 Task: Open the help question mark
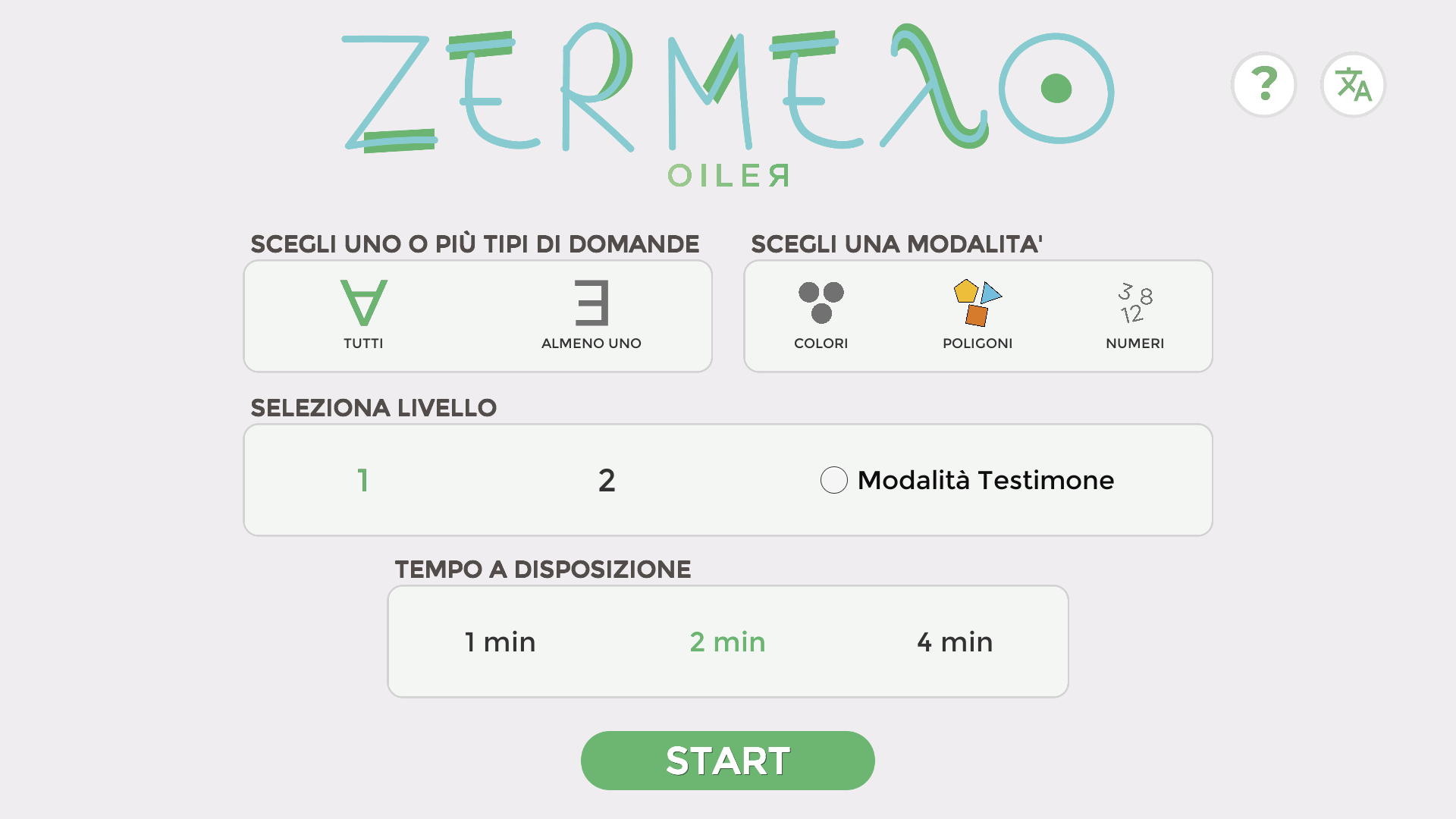point(1263,84)
